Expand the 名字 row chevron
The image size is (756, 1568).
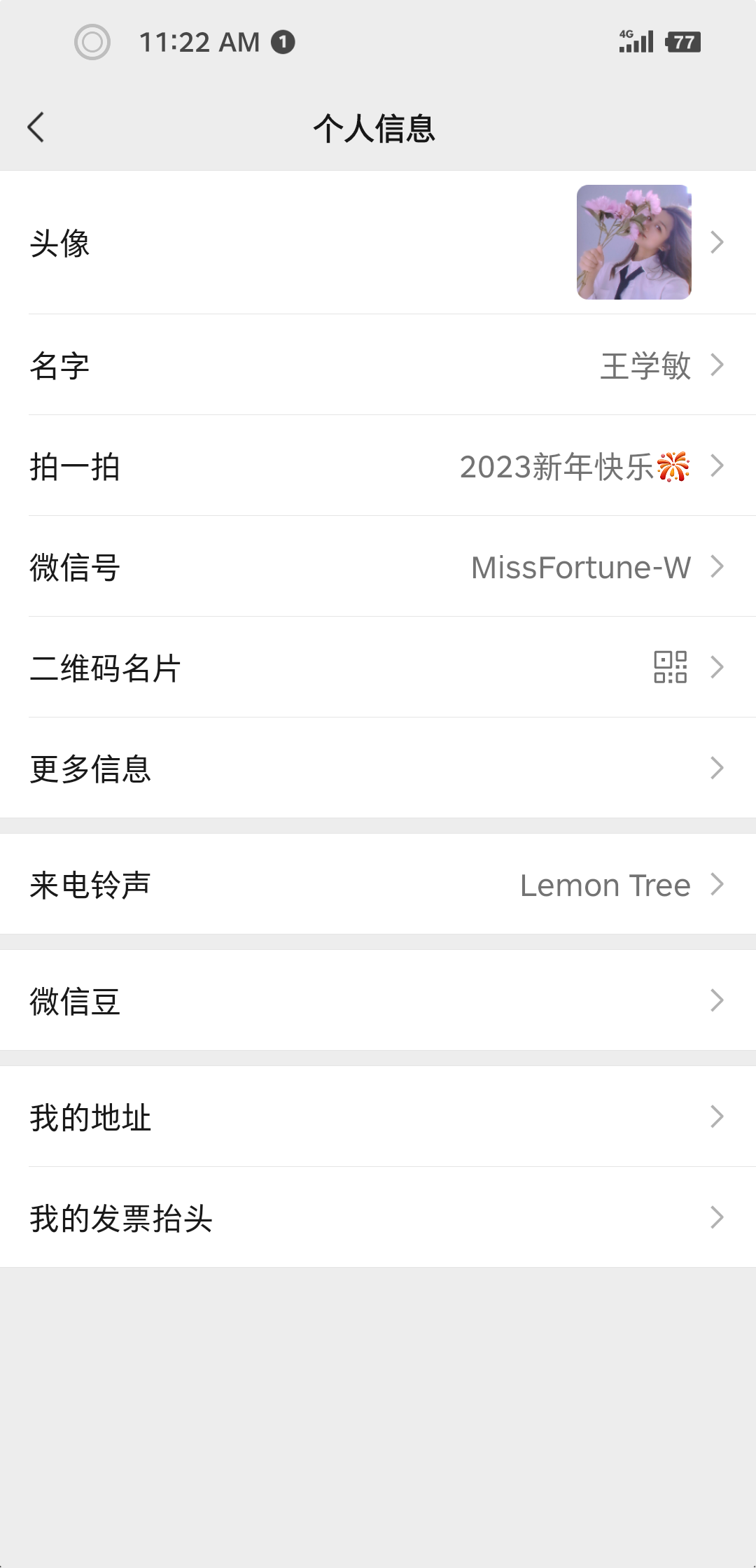tap(718, 366)
